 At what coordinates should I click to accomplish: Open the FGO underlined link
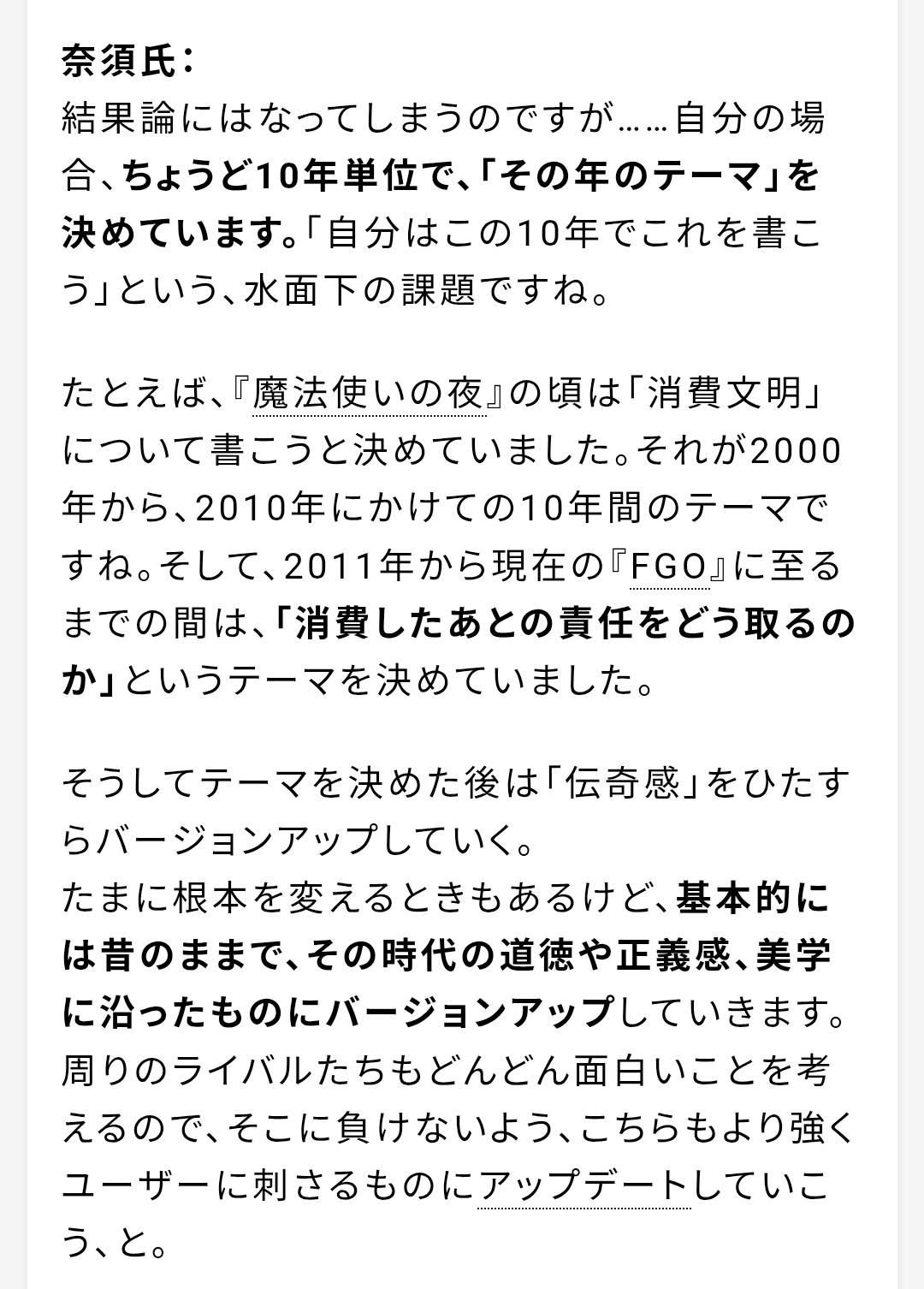point(669,566)
